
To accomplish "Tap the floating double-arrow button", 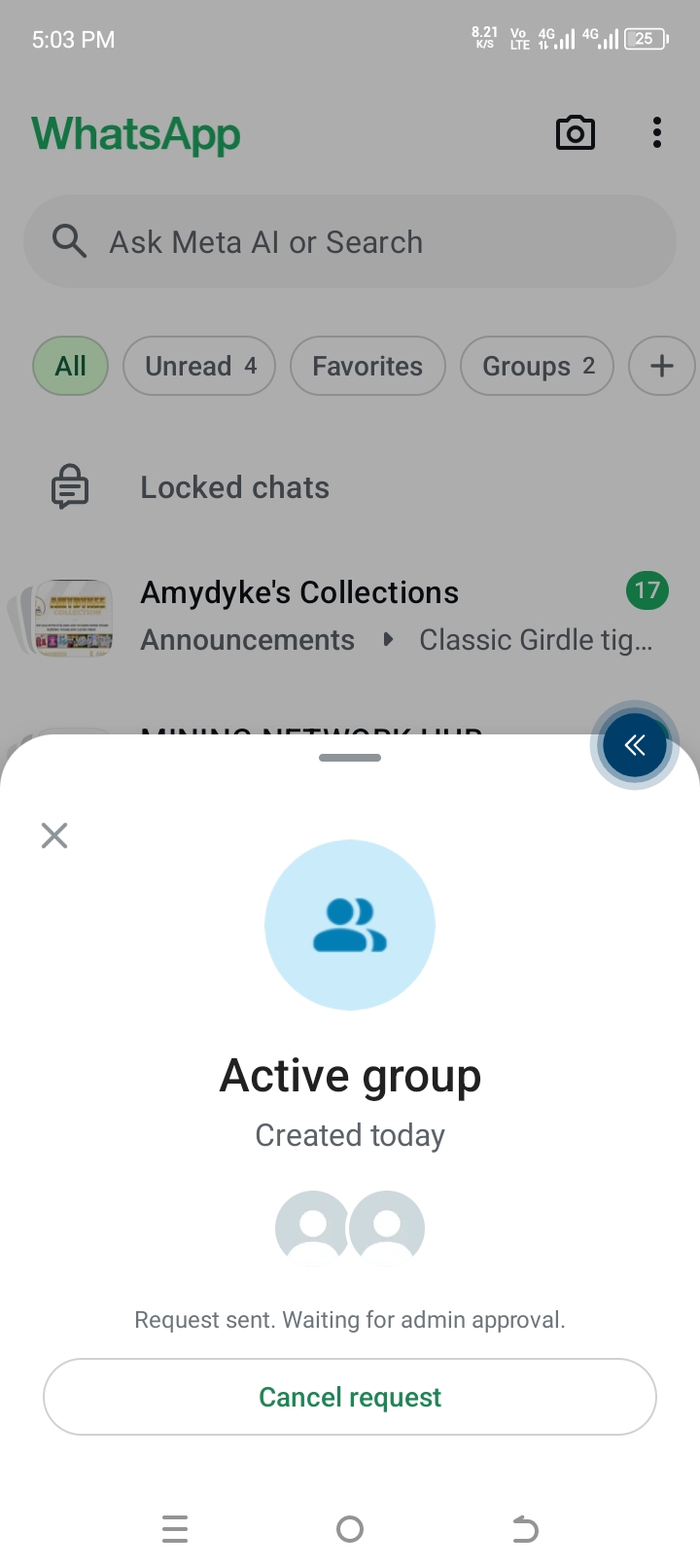I will pyautogui.click(x=635, y=746).
